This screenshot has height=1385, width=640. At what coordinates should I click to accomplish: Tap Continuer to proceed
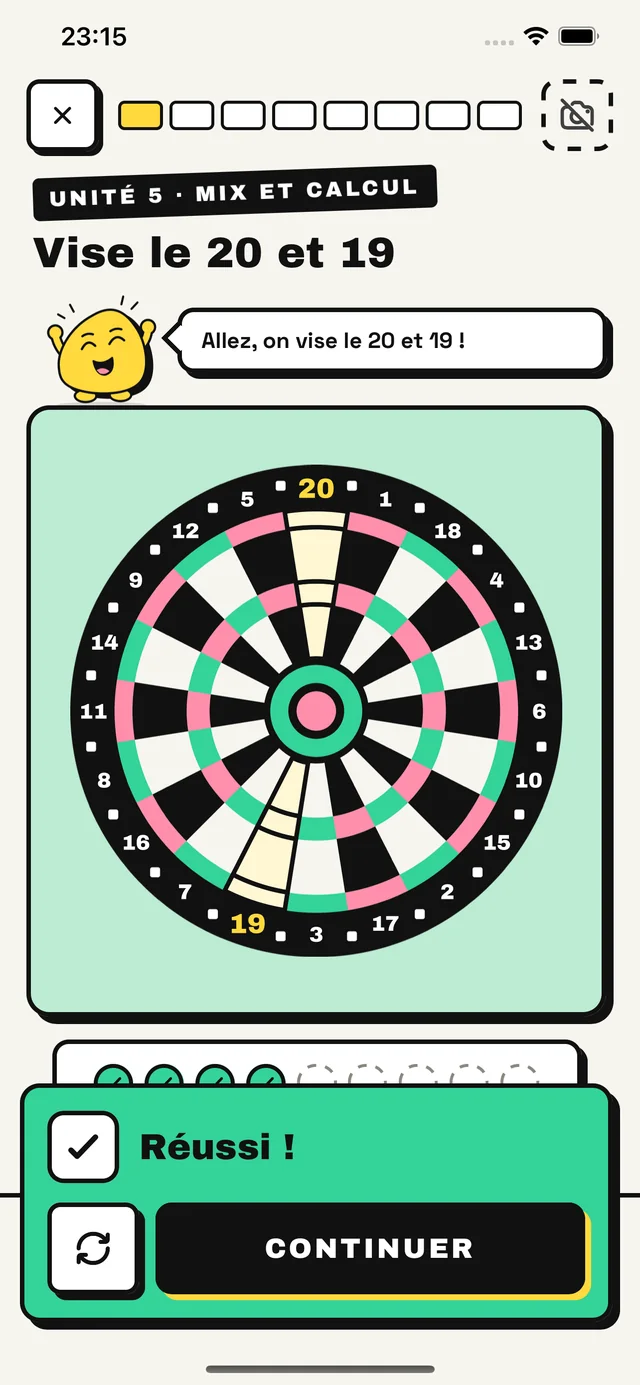coord(370,1248)
